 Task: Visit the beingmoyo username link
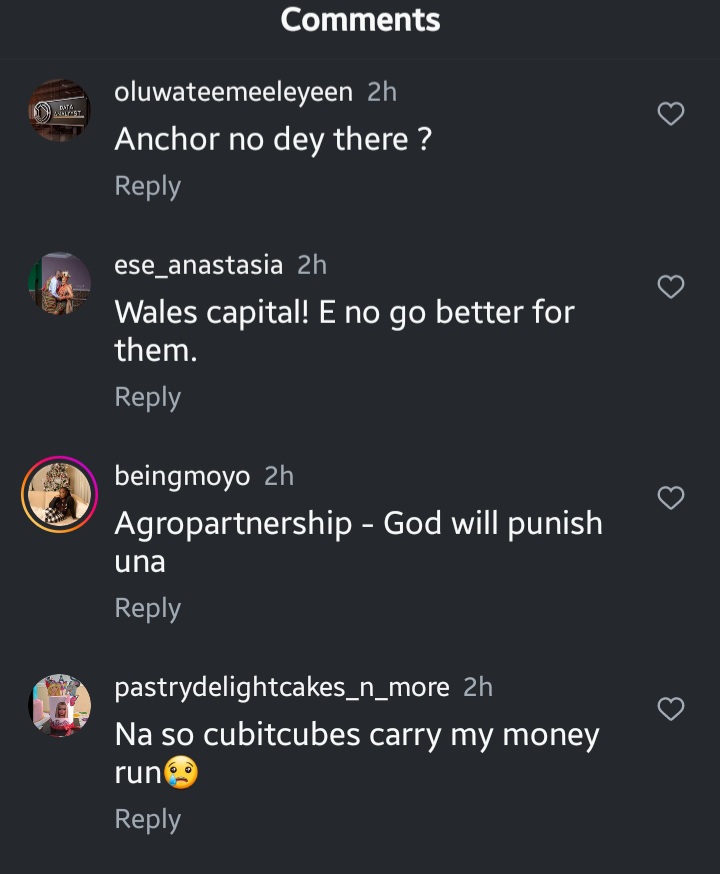pos(182,476)
